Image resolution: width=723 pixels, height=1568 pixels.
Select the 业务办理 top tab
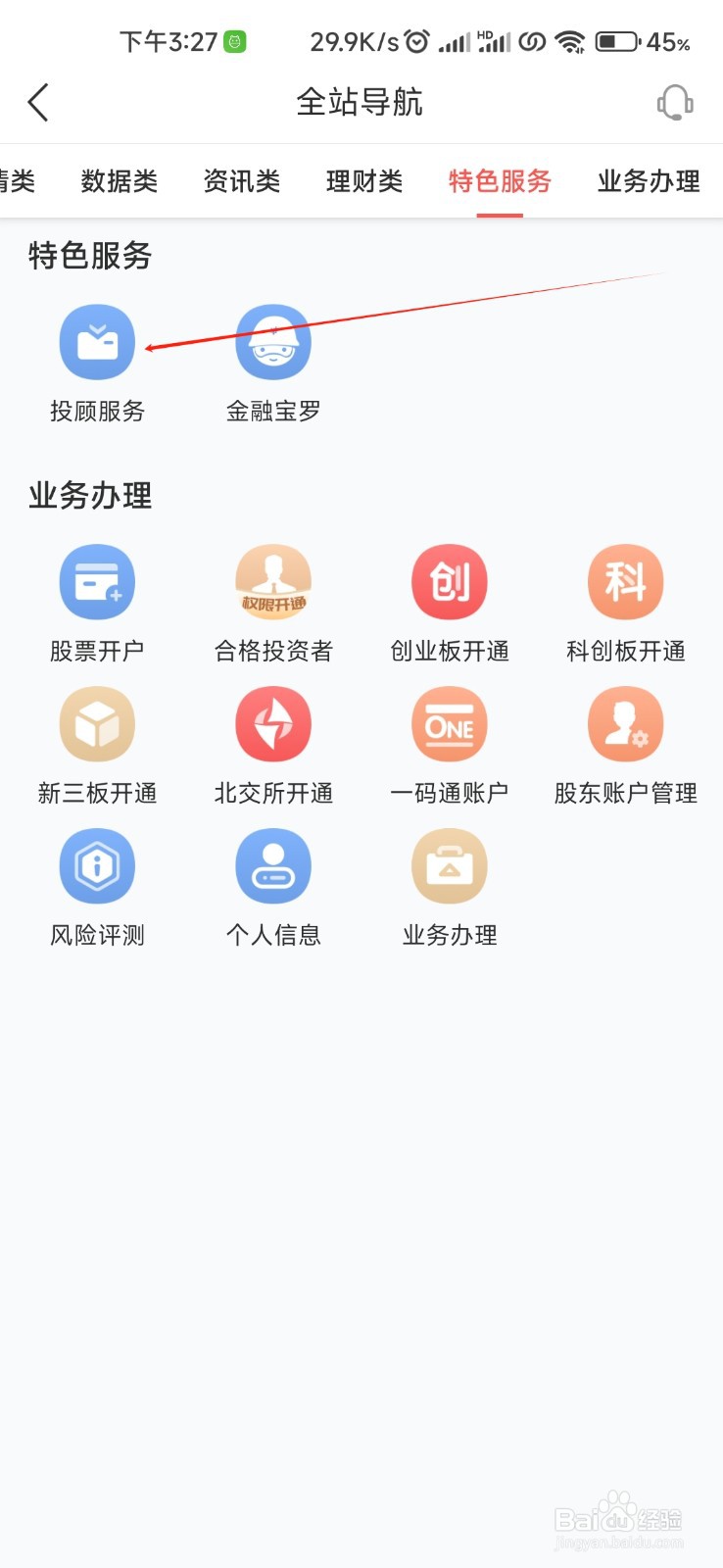click(649, 181)
